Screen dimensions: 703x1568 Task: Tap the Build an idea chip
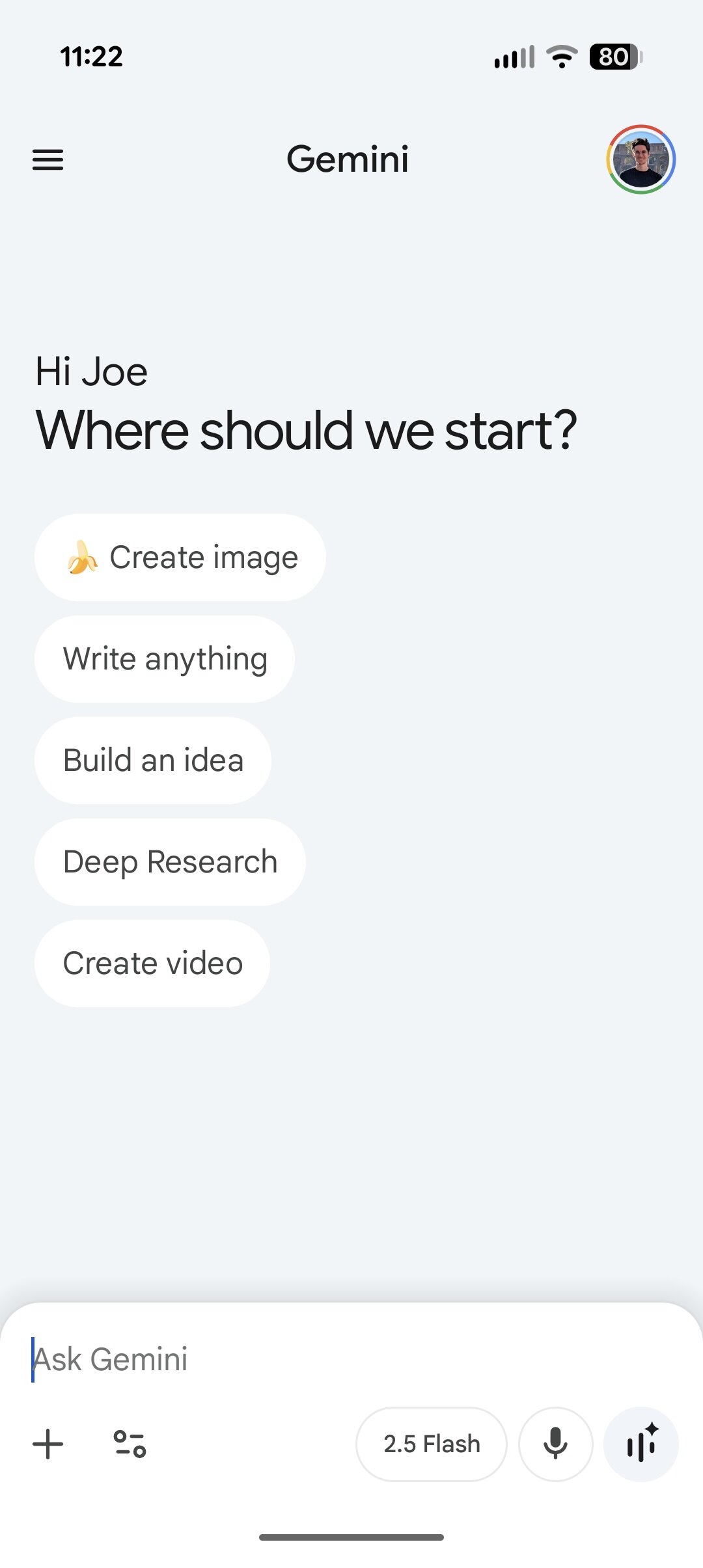(x=153, y=761)
